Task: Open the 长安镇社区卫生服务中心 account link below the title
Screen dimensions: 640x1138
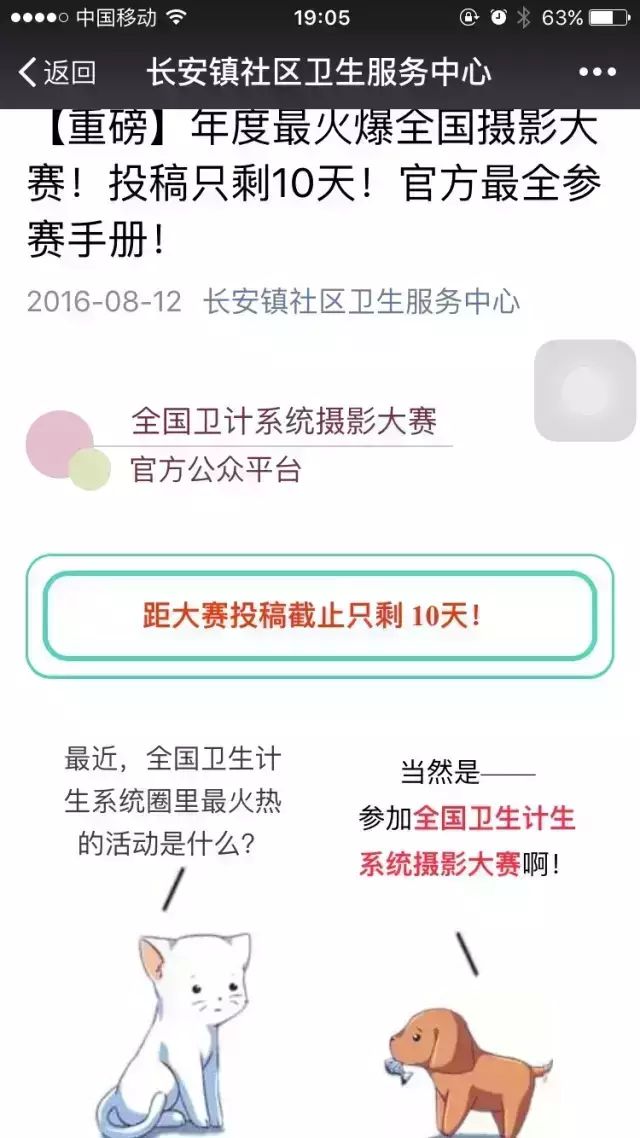Action: (361, 301)
